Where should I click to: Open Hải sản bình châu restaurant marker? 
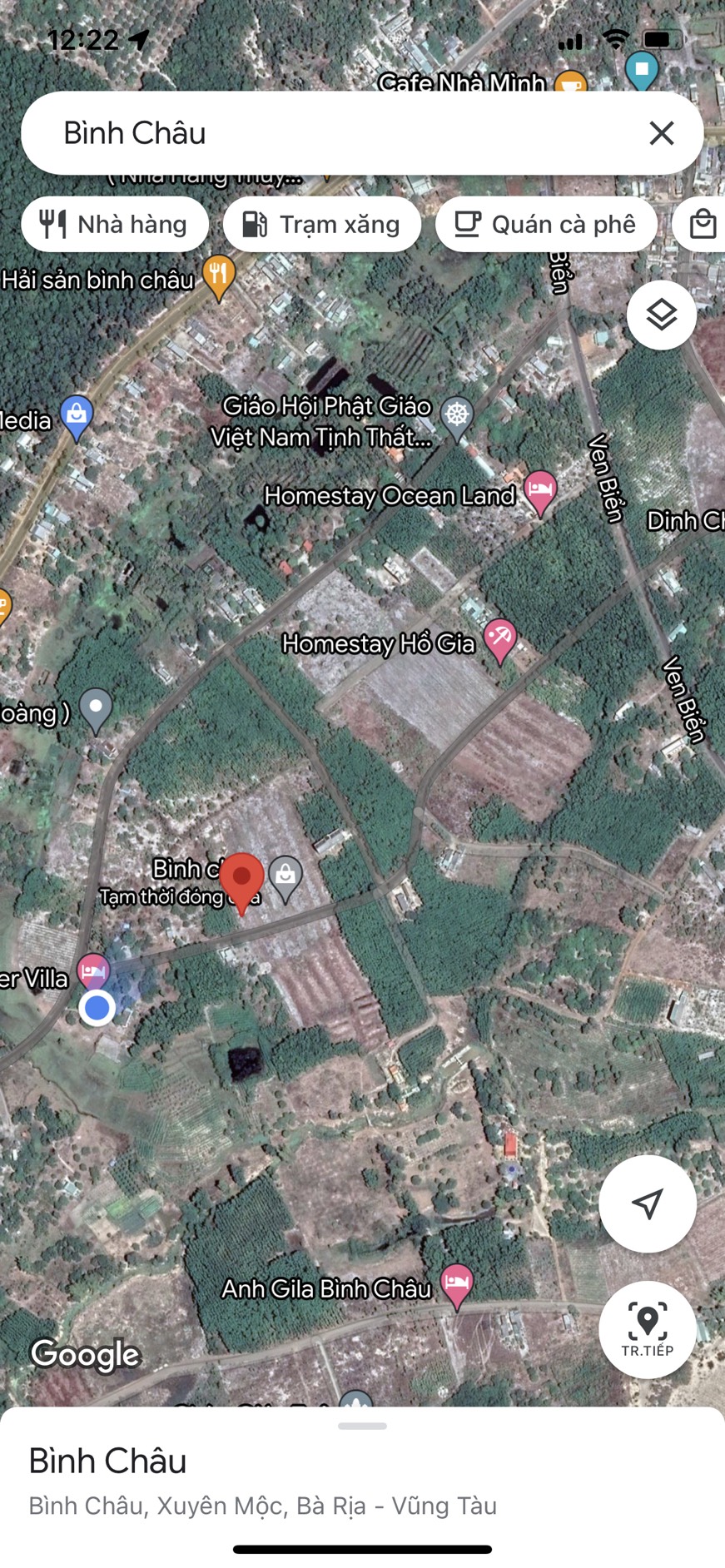point(219,277)
